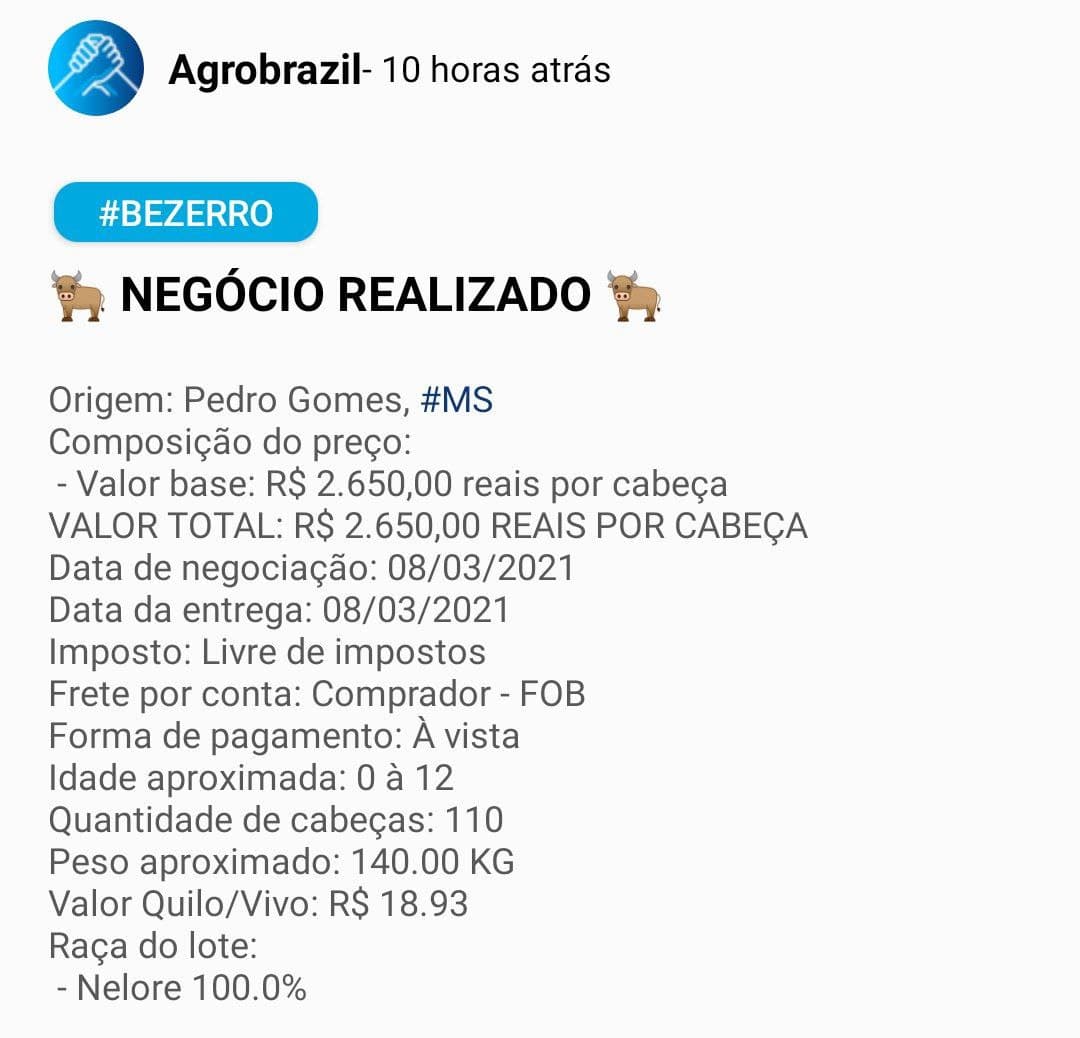Open the Agrobrazil profile avatar
Image resolution: width=1080 pixels, height=1038 pixels.
pos(96,68)
